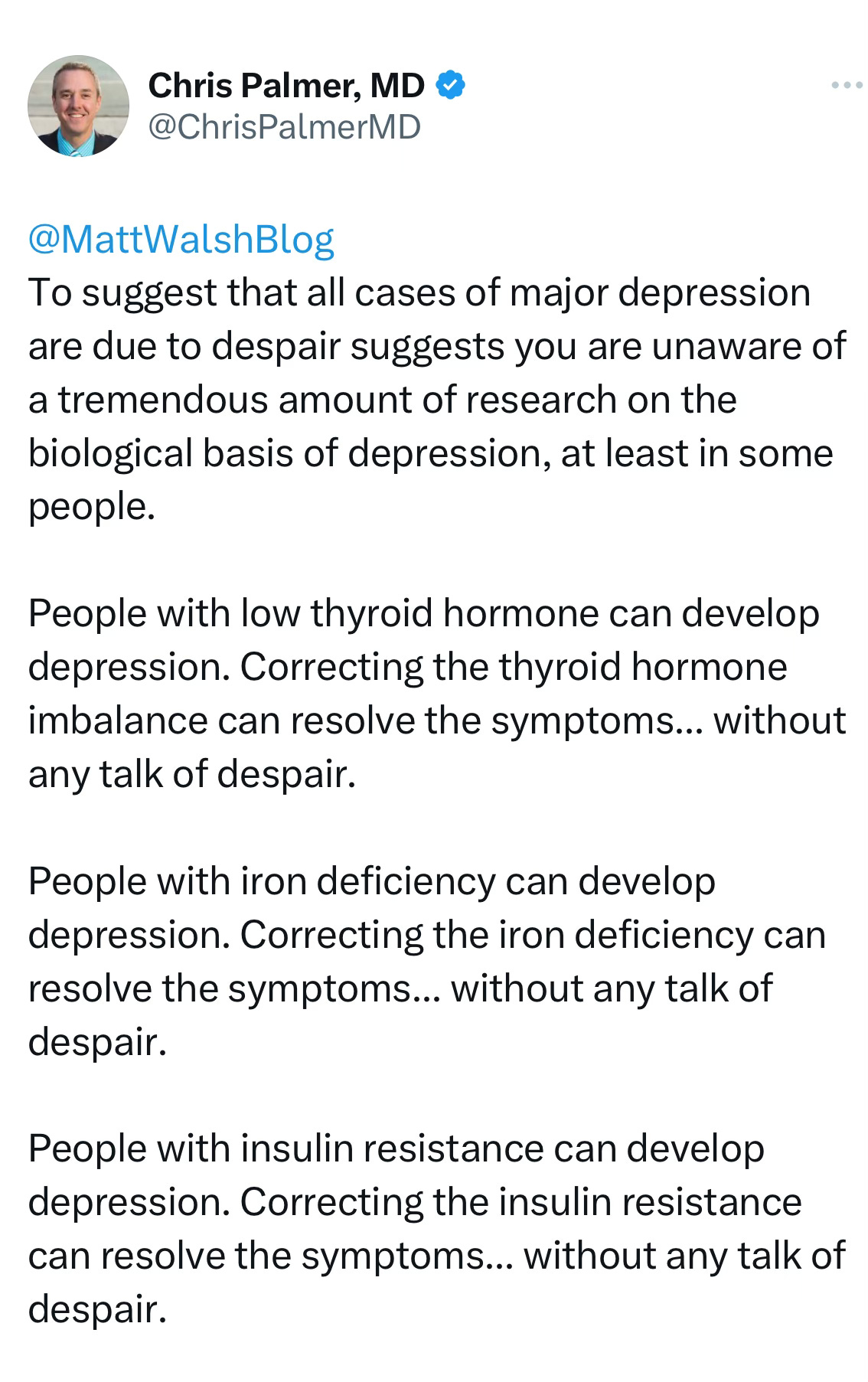Open the @MattWalshBlog mention link
The width and height of the screenshot is (868, 1382).
point(181,239)
